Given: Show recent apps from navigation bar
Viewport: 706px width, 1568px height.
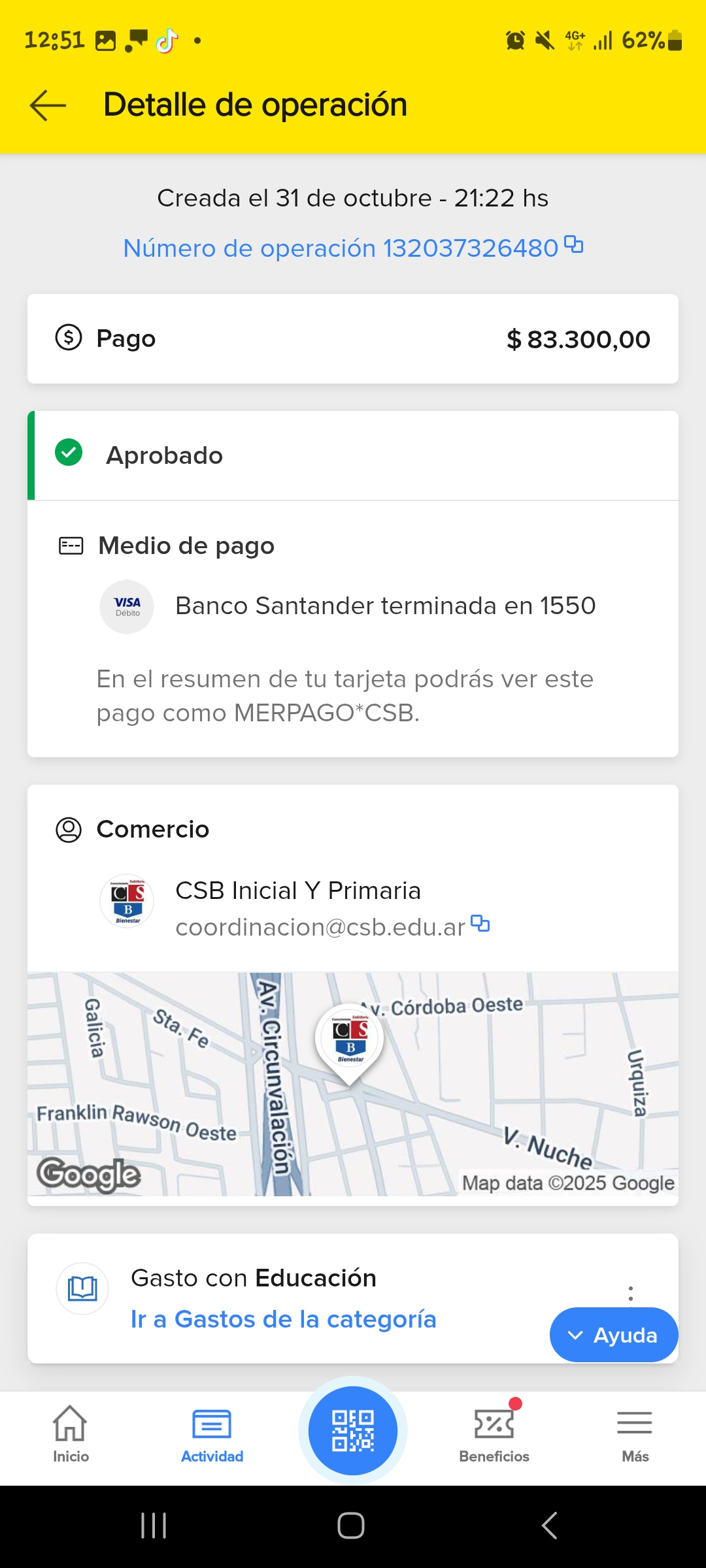Looking at the screenshot, I should click(x=154, y=1526).
